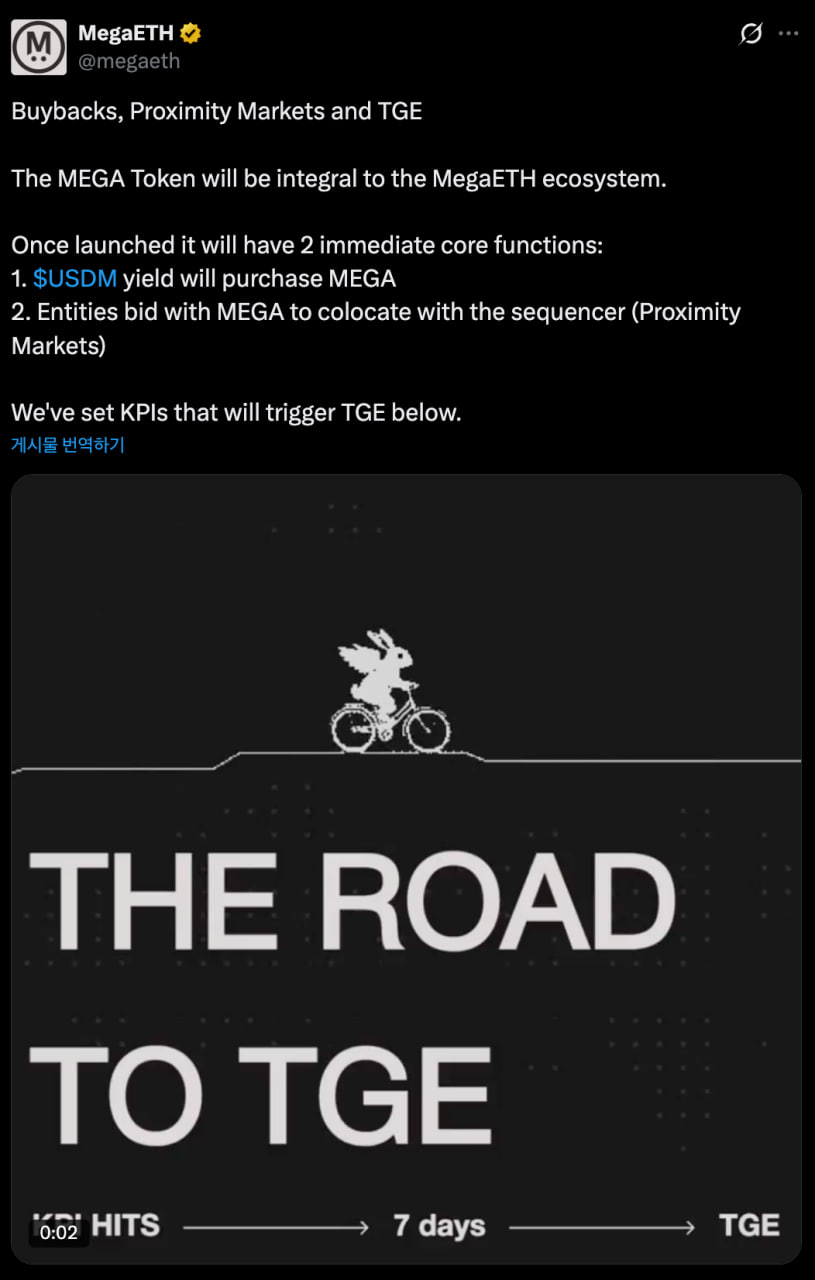815x1280 pixels.
Task: Translate the post with 게시물 번역하기
Action: [x=68, y=446]
